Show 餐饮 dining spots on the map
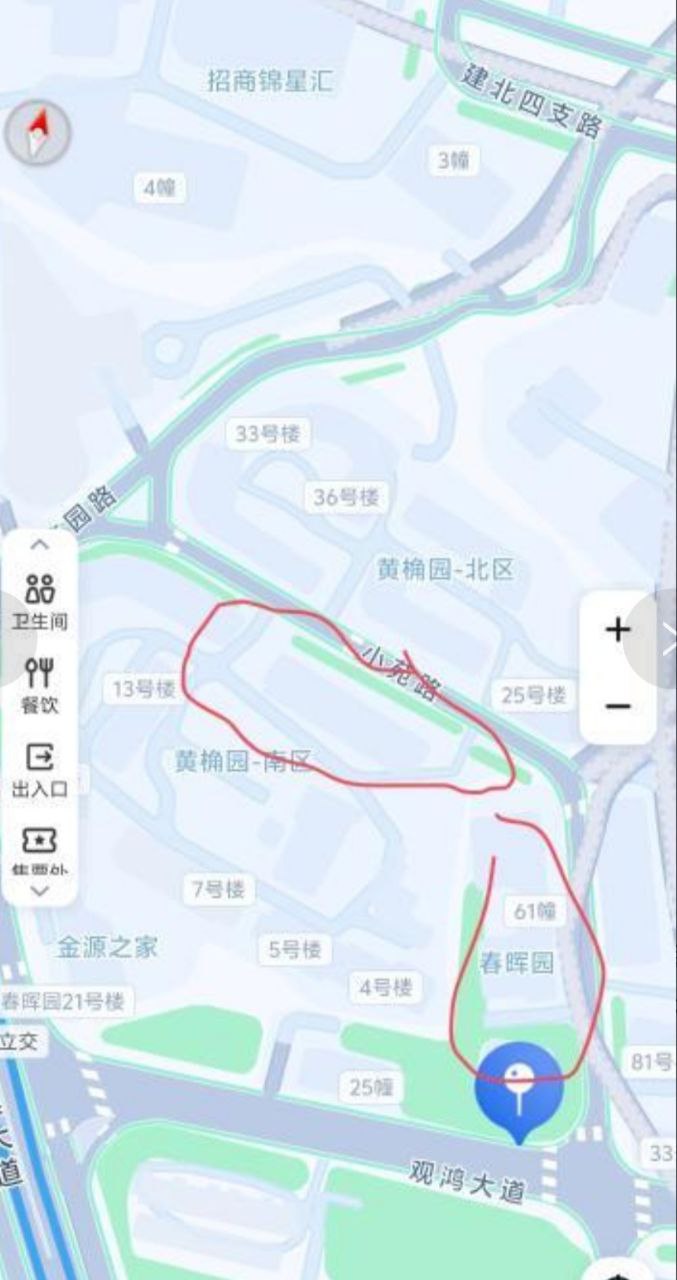 coord(40,686)
